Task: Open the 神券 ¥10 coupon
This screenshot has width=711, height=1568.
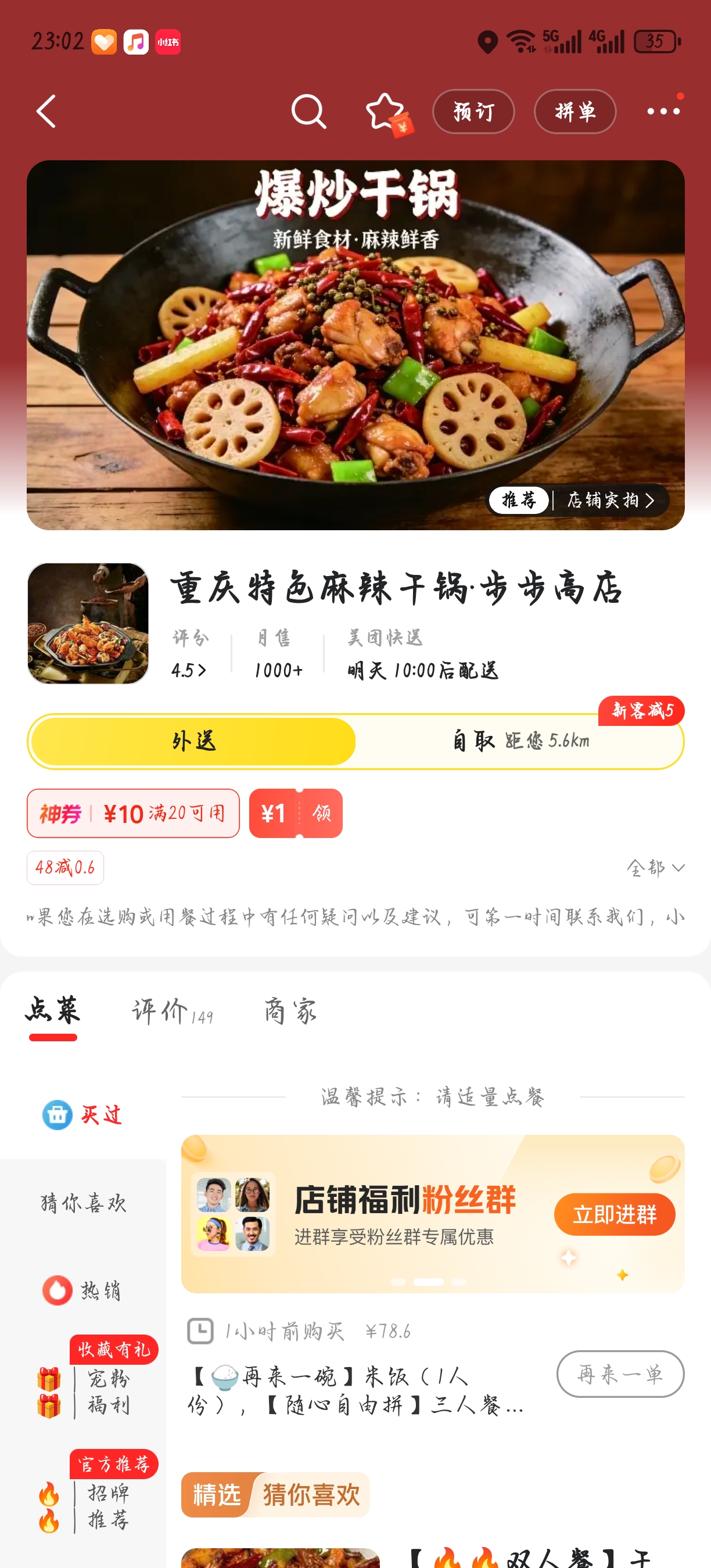Action: 132,813
